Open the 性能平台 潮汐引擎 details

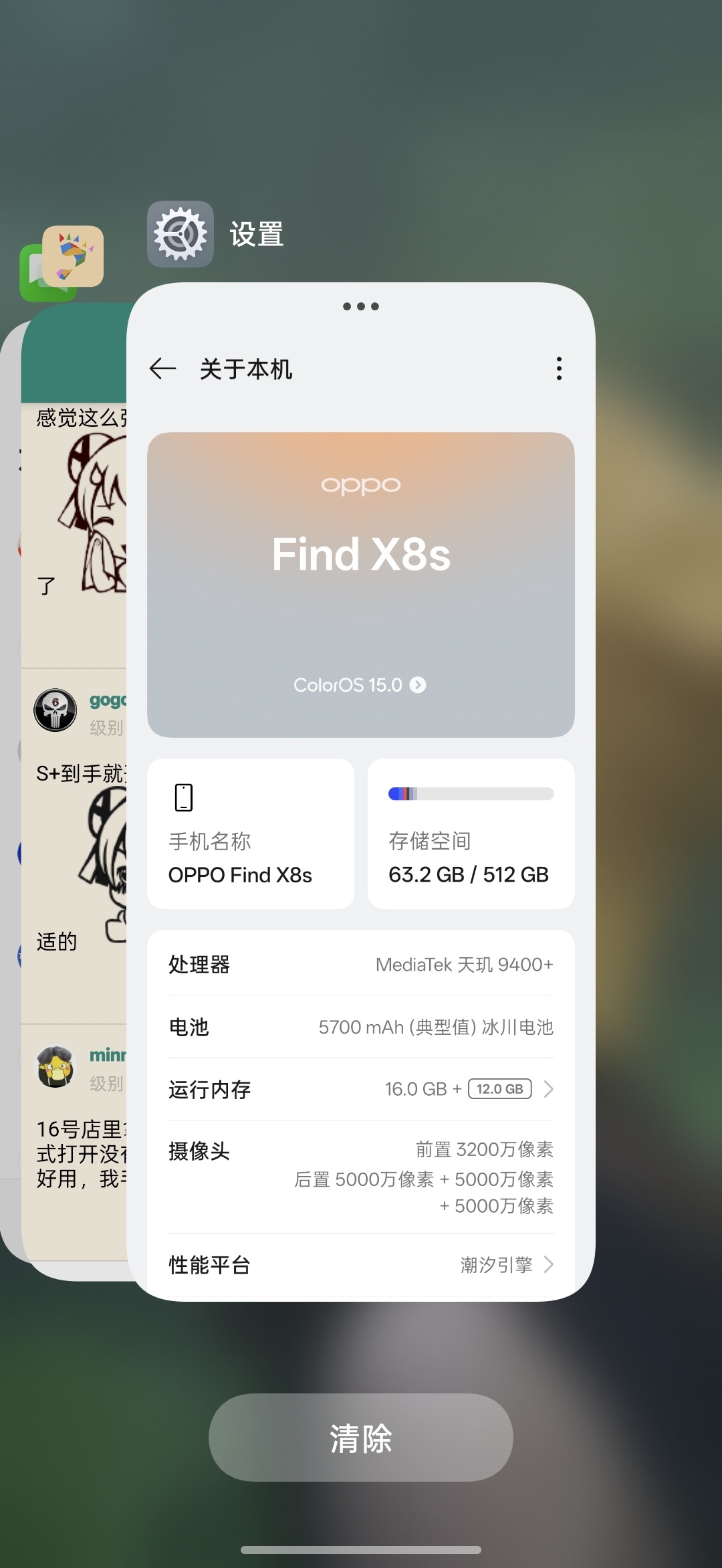point(360,1264)
